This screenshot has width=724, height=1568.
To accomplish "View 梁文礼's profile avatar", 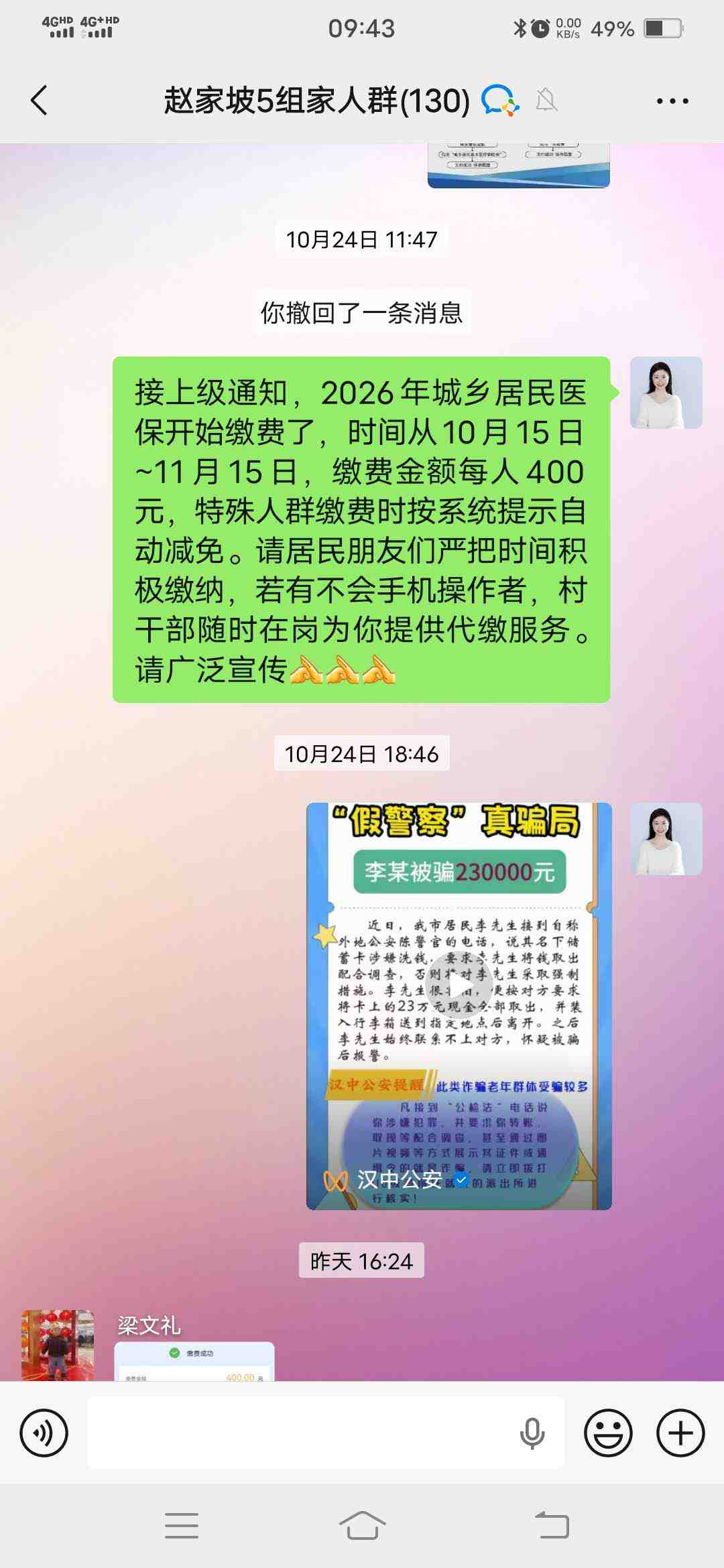I will click(x=58, y=1346).
